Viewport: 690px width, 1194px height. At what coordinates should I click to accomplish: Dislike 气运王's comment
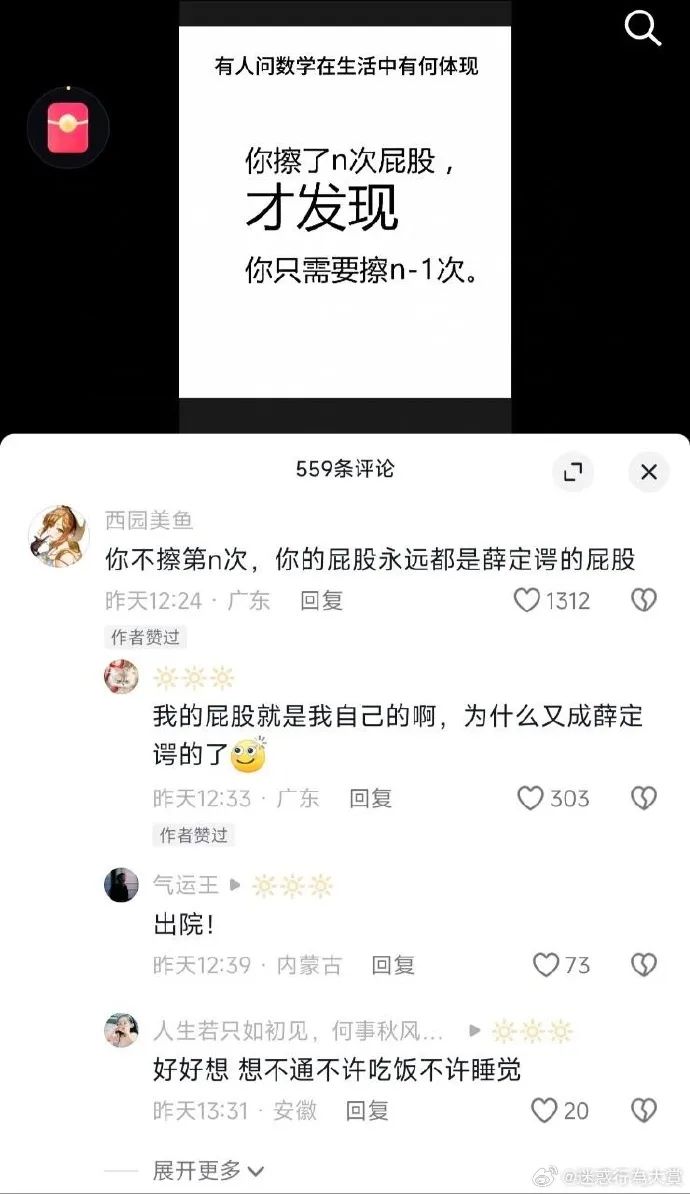click(643, 965)
